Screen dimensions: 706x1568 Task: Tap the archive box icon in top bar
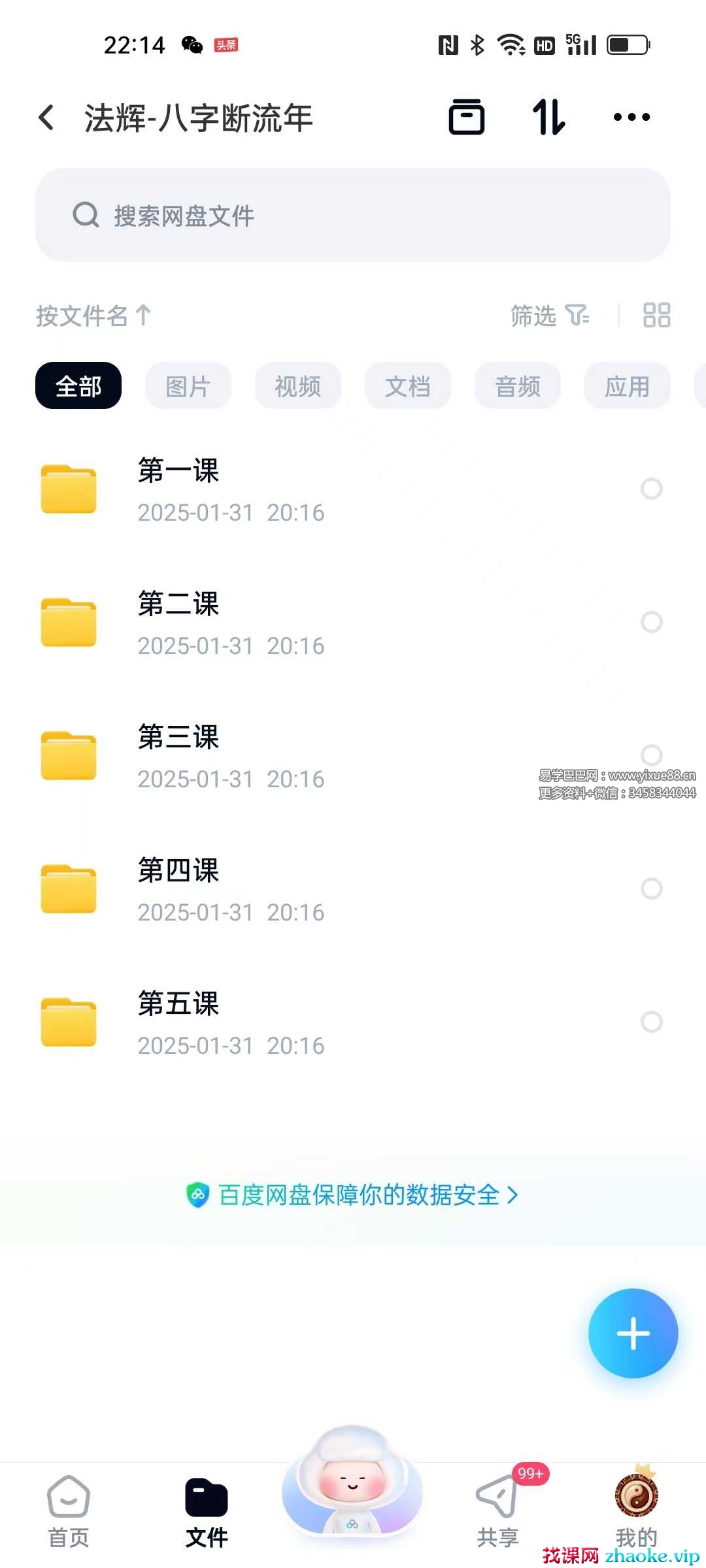(x=467, y=118)
